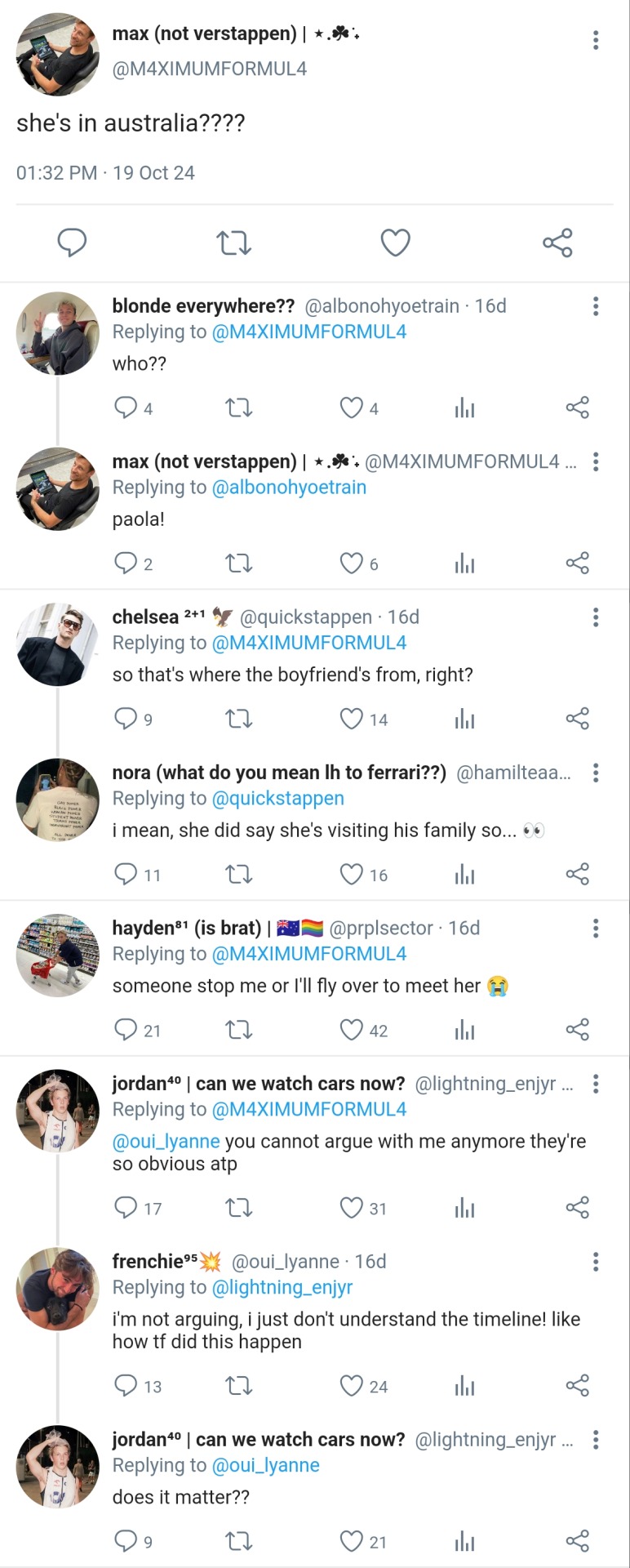The width and height of the screenshot is (630, 1568).
Task: Like frenchie's 'understand the timeline' reply
Action: tap(352, 1386)
